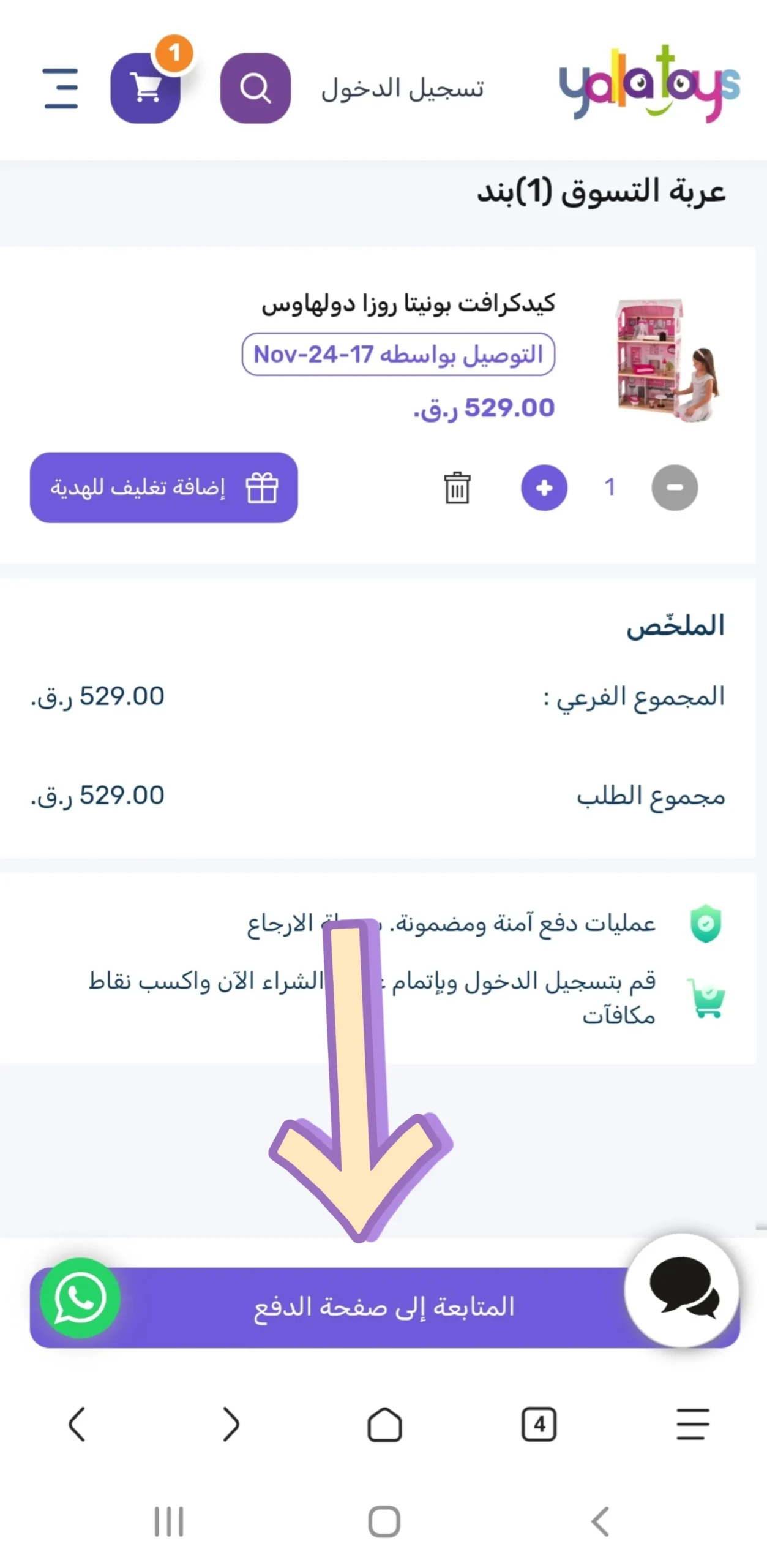Decrease quantity with the minus button
Viewport: 767px width, 1568px height.
674,488
